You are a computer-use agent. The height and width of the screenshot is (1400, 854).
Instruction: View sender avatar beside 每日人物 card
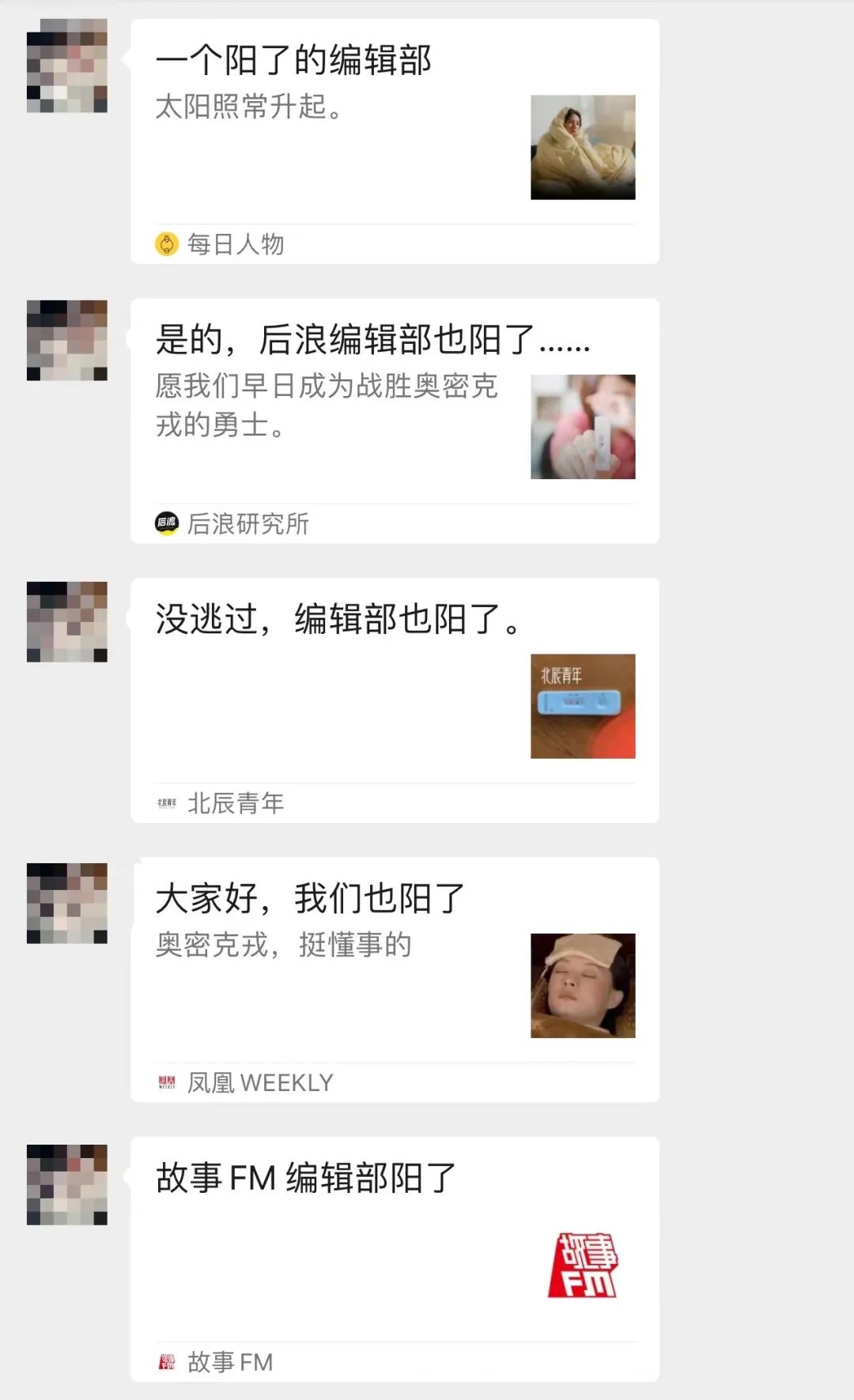pos(67,66)
